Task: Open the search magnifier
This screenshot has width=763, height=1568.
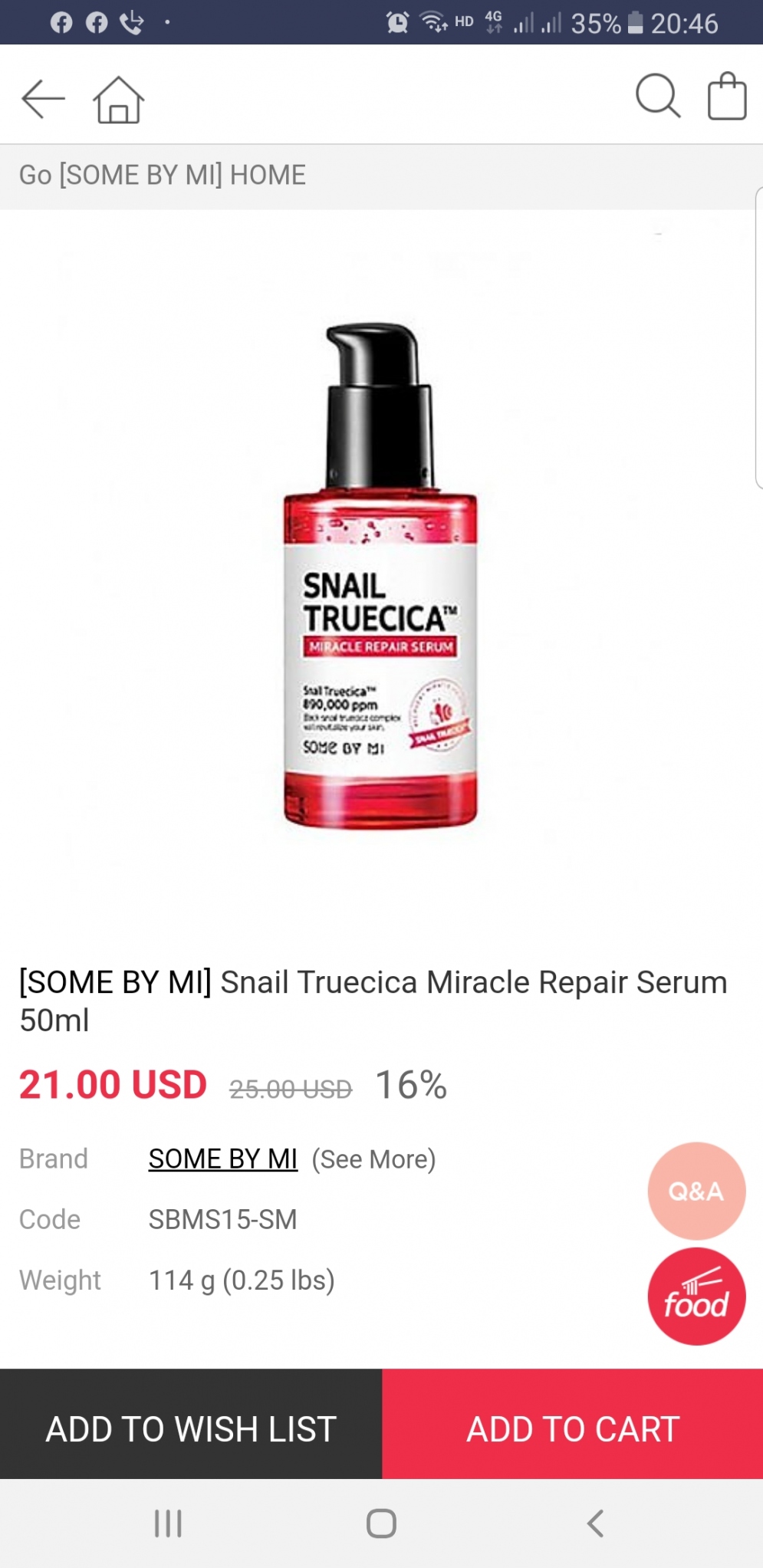Action: [x=658, y=97]
